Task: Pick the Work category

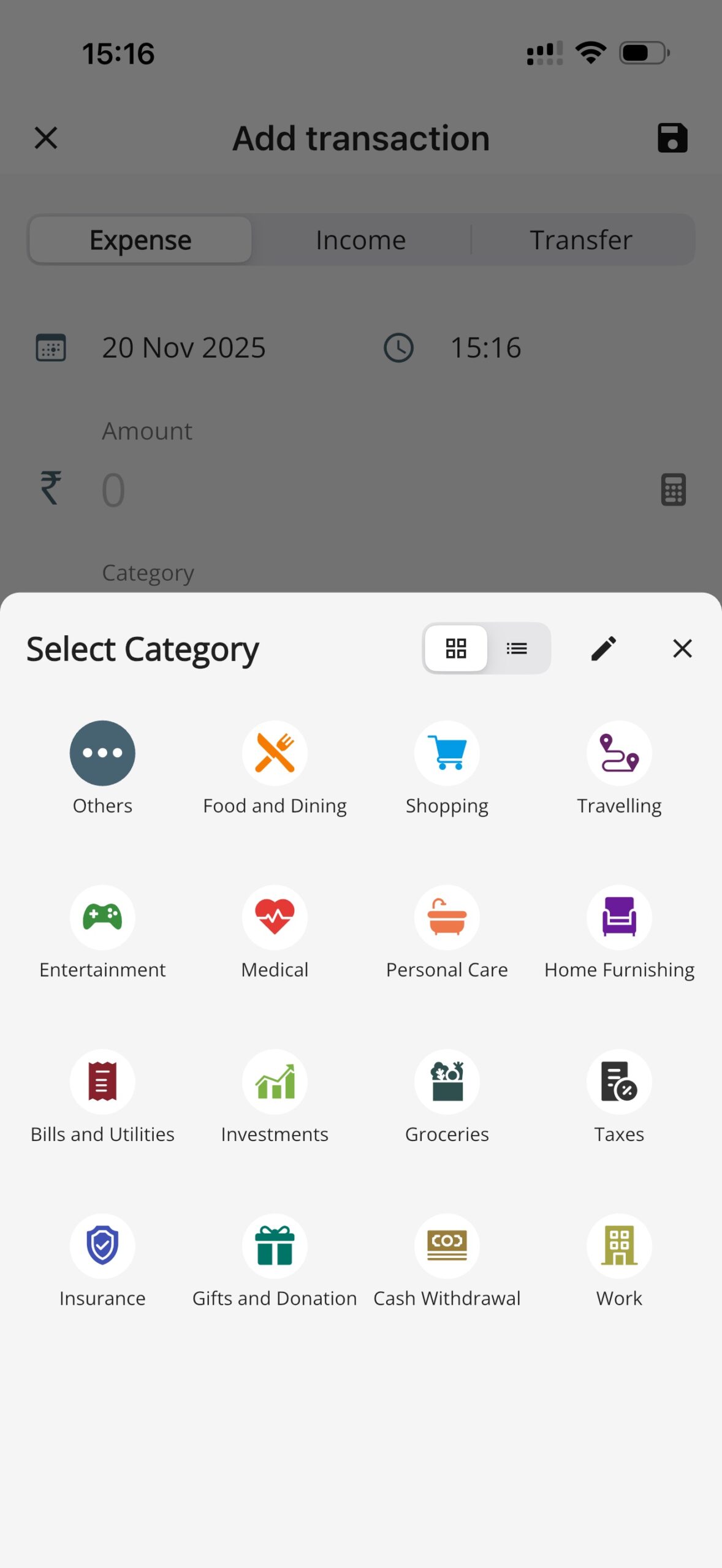Action: point(619,1246)
